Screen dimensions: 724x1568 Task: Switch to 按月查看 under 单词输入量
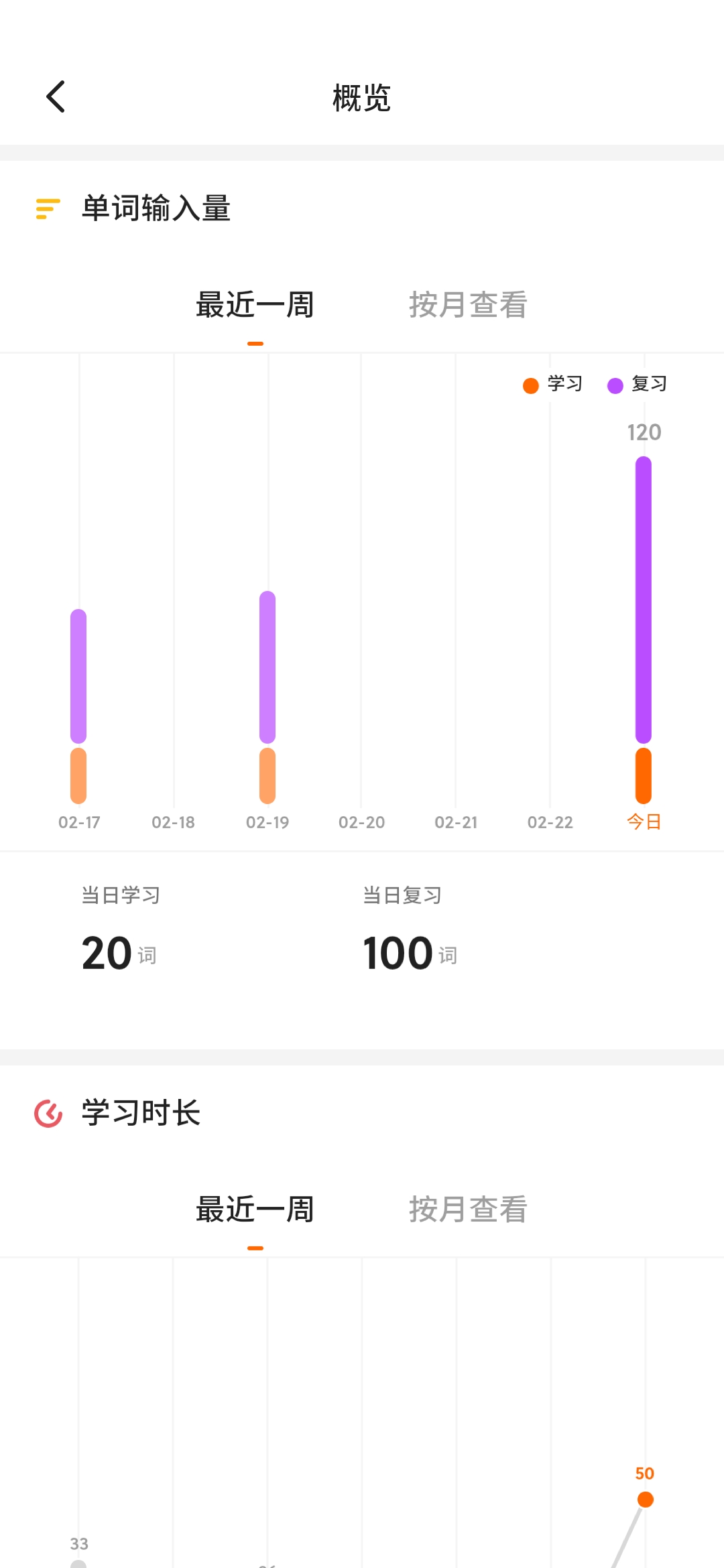pos(468,305)
